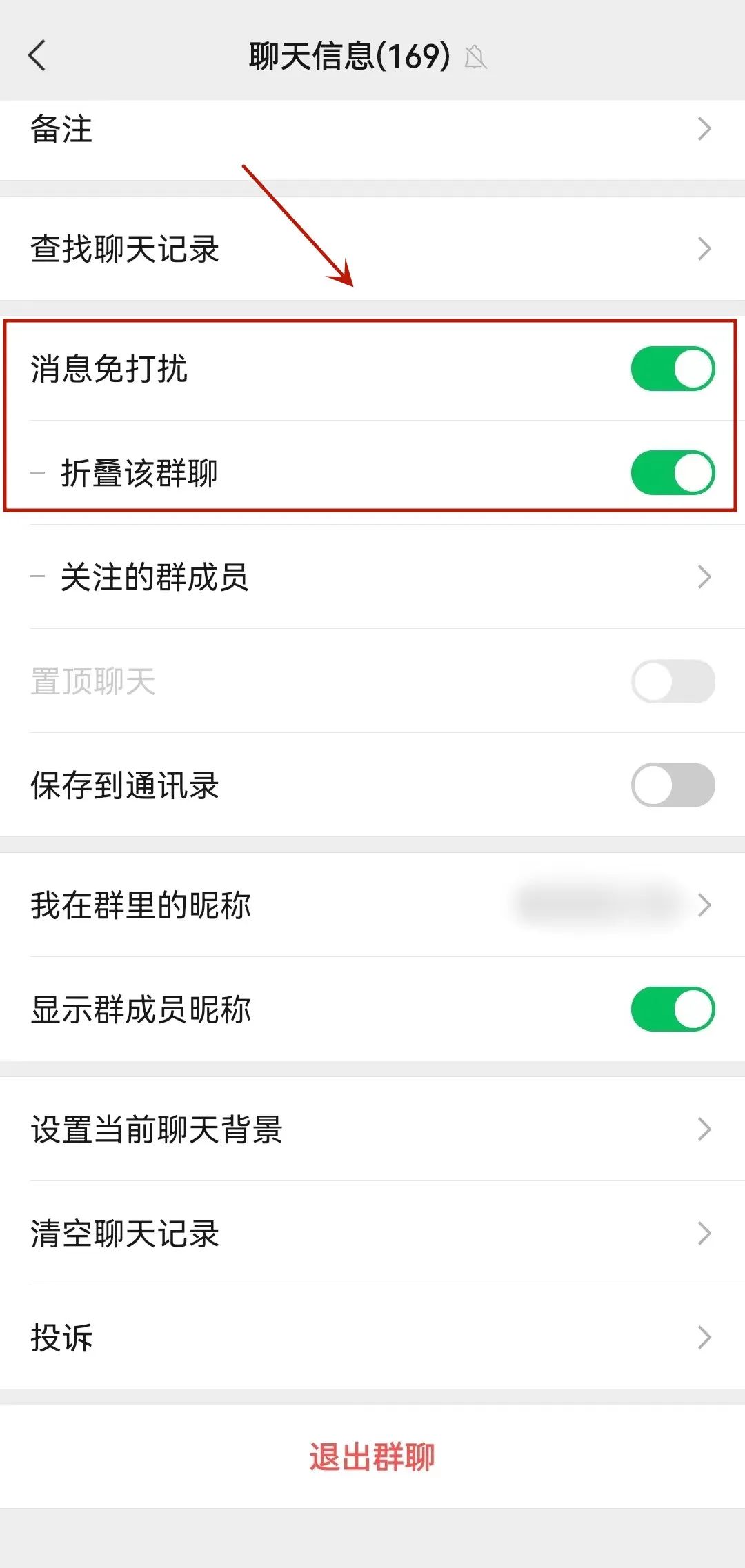Tap the green slider of 消息免打扰

[x=673, y=369]
